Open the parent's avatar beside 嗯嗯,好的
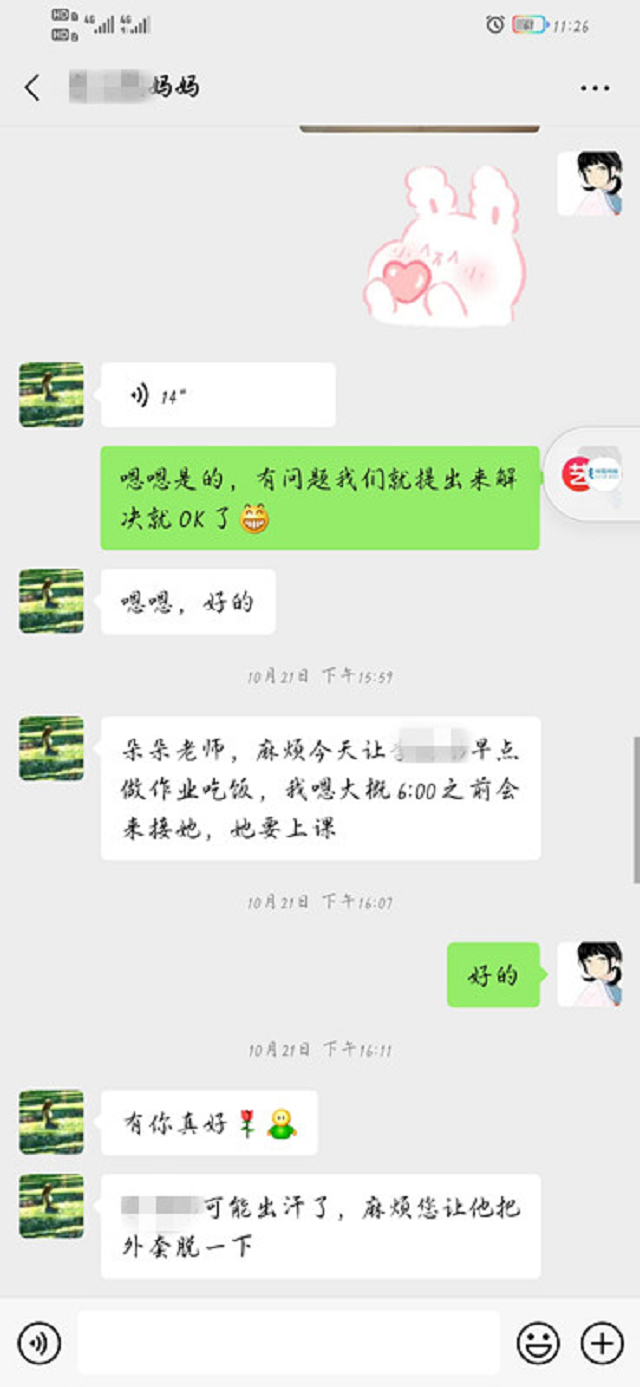 51,601
